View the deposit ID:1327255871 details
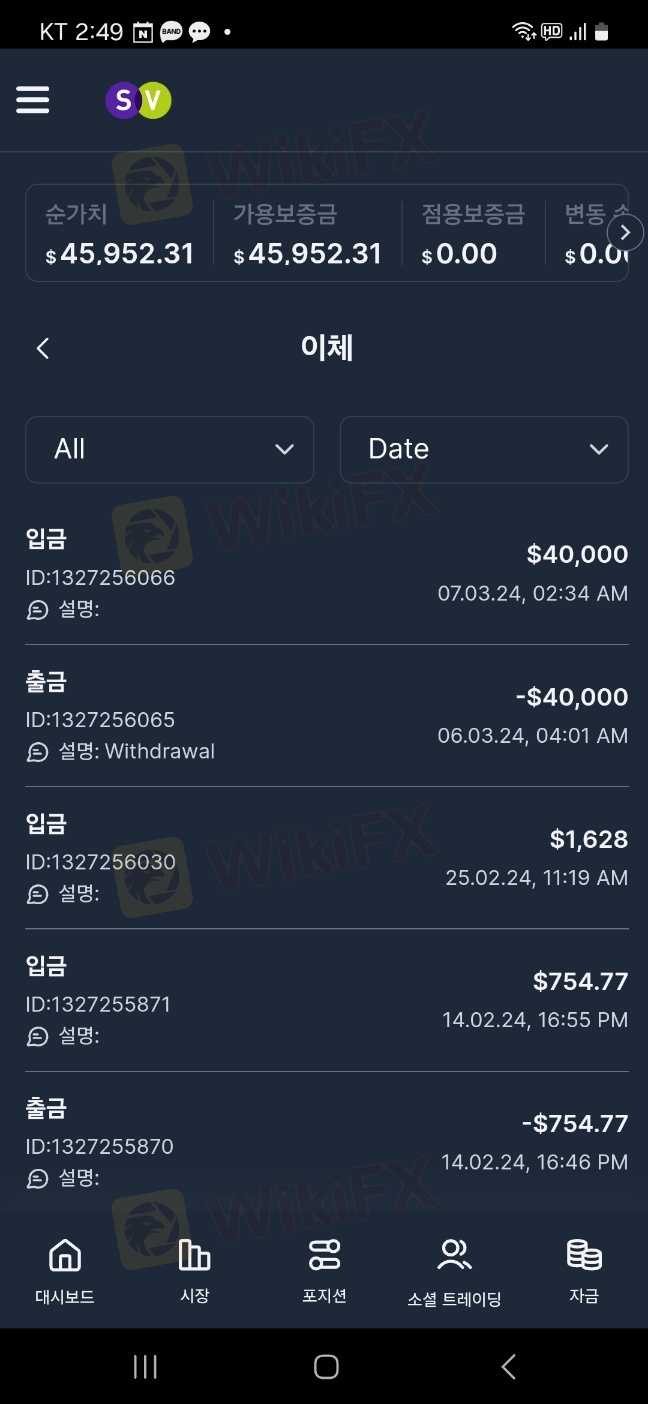648x1404 pixels. (x=326, y=1000)
